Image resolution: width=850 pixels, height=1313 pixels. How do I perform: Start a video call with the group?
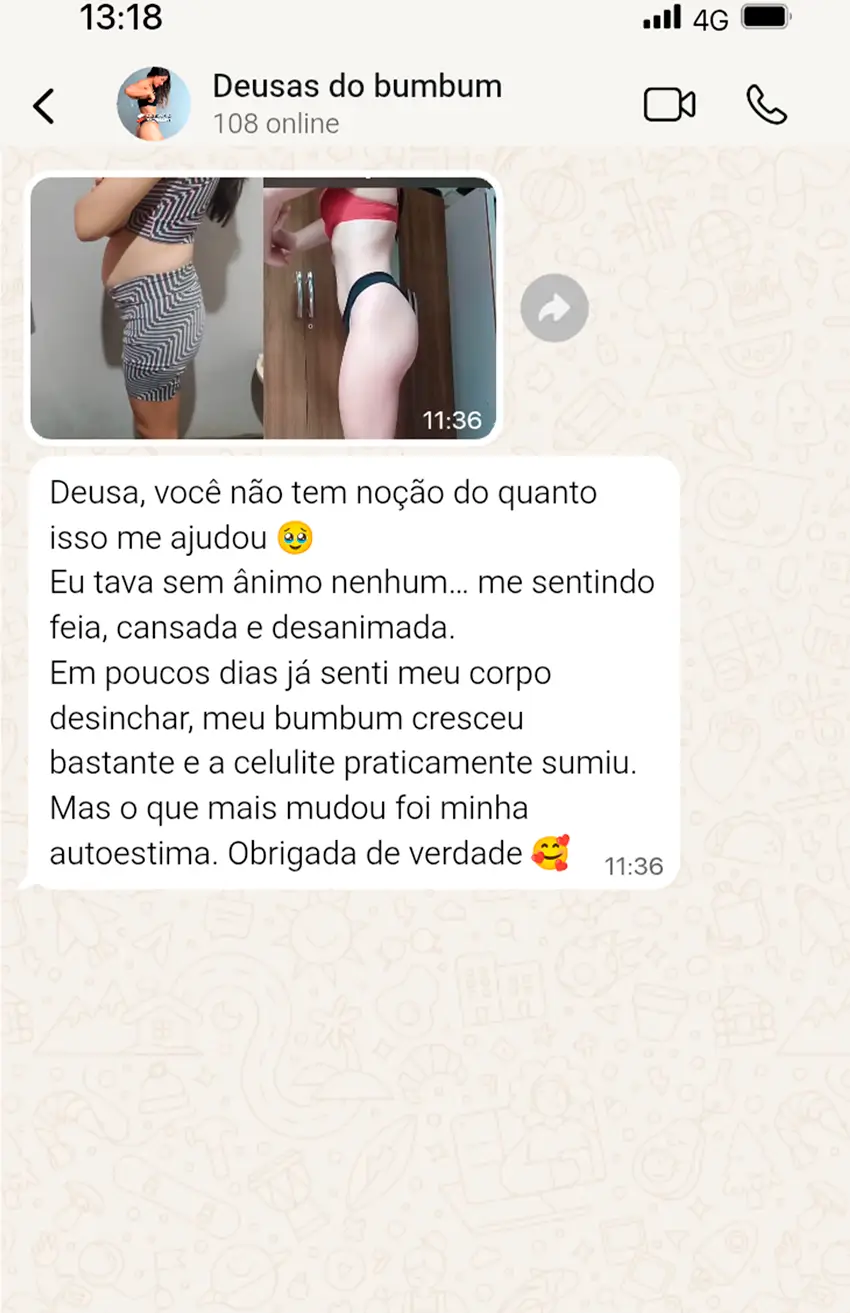pos(669,105)
